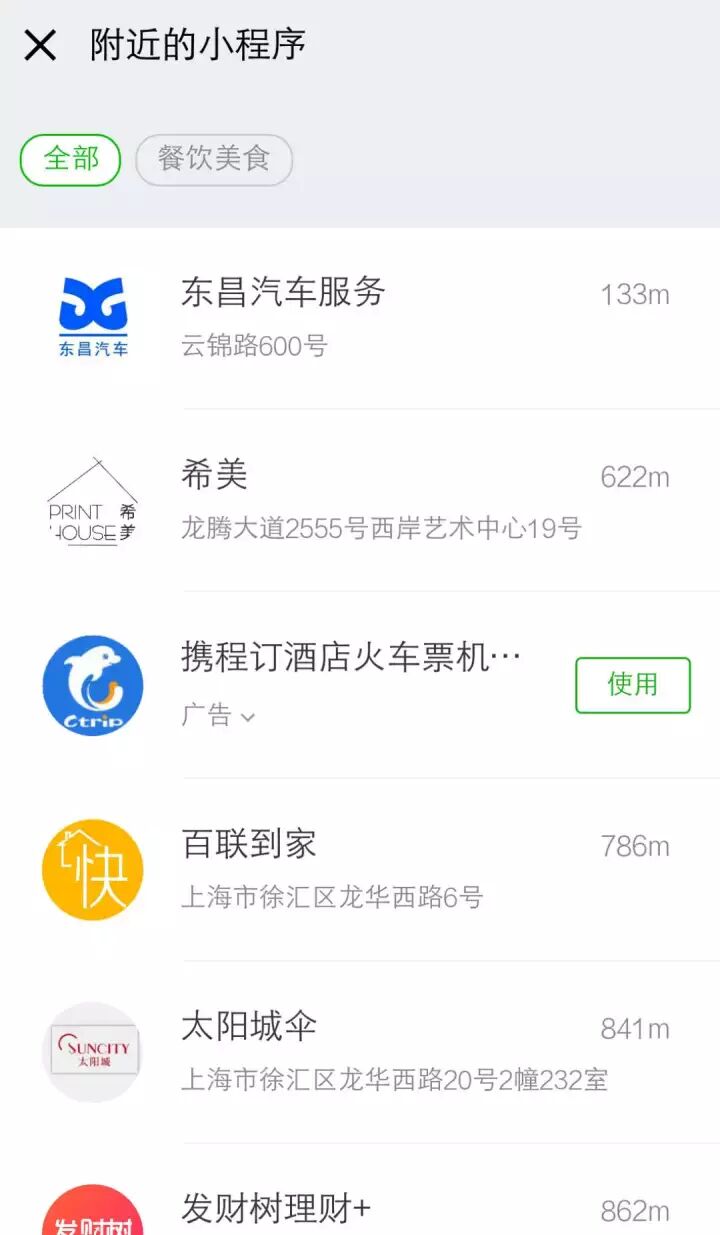Switch to the 餐饮美食 filter
720x1235 pixels.
[214, 159]
